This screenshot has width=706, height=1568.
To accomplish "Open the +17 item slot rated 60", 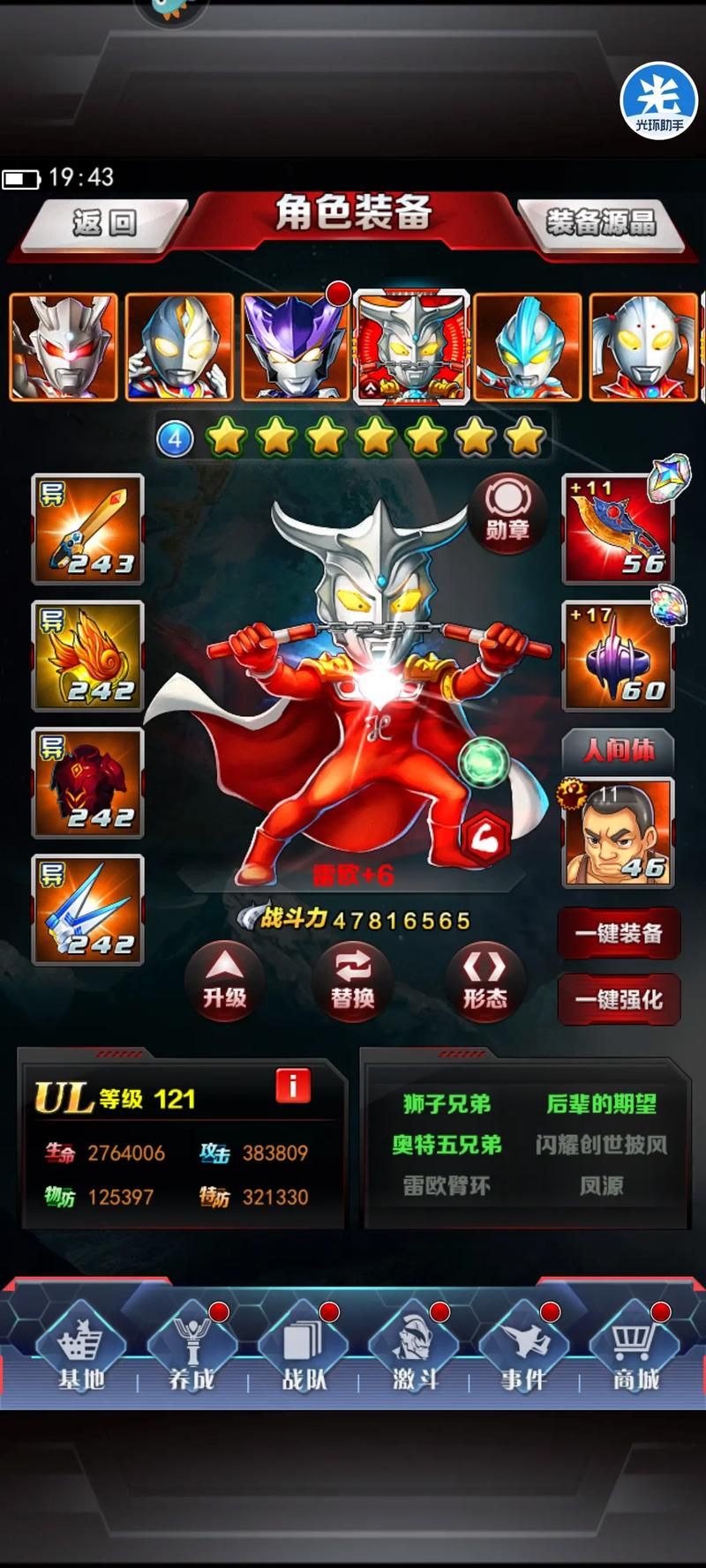I will (618, 657).
